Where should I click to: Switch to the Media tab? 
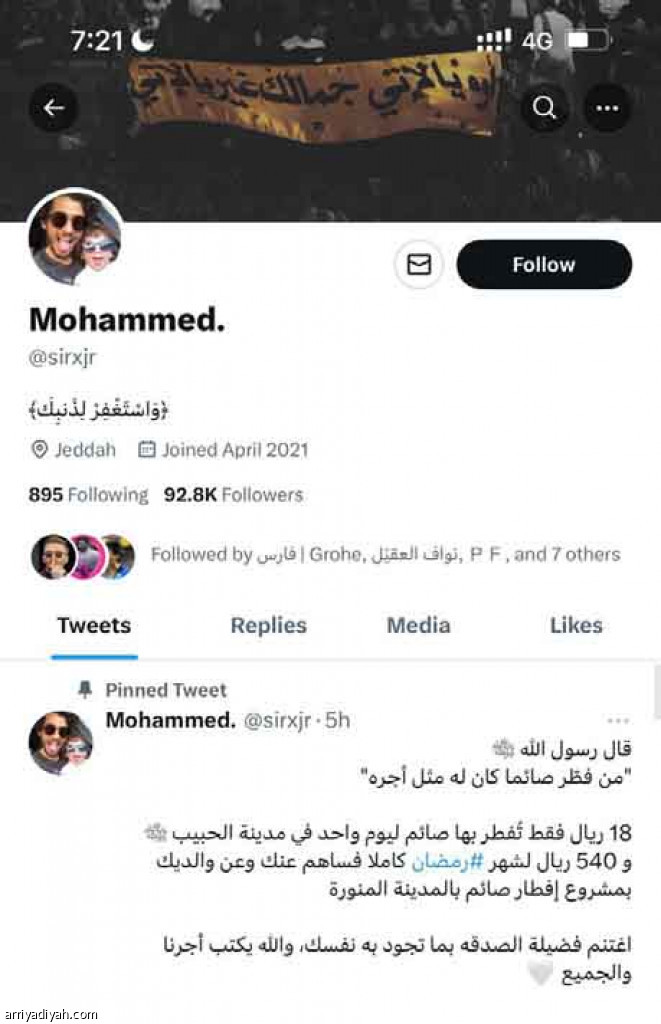point(418,625)
